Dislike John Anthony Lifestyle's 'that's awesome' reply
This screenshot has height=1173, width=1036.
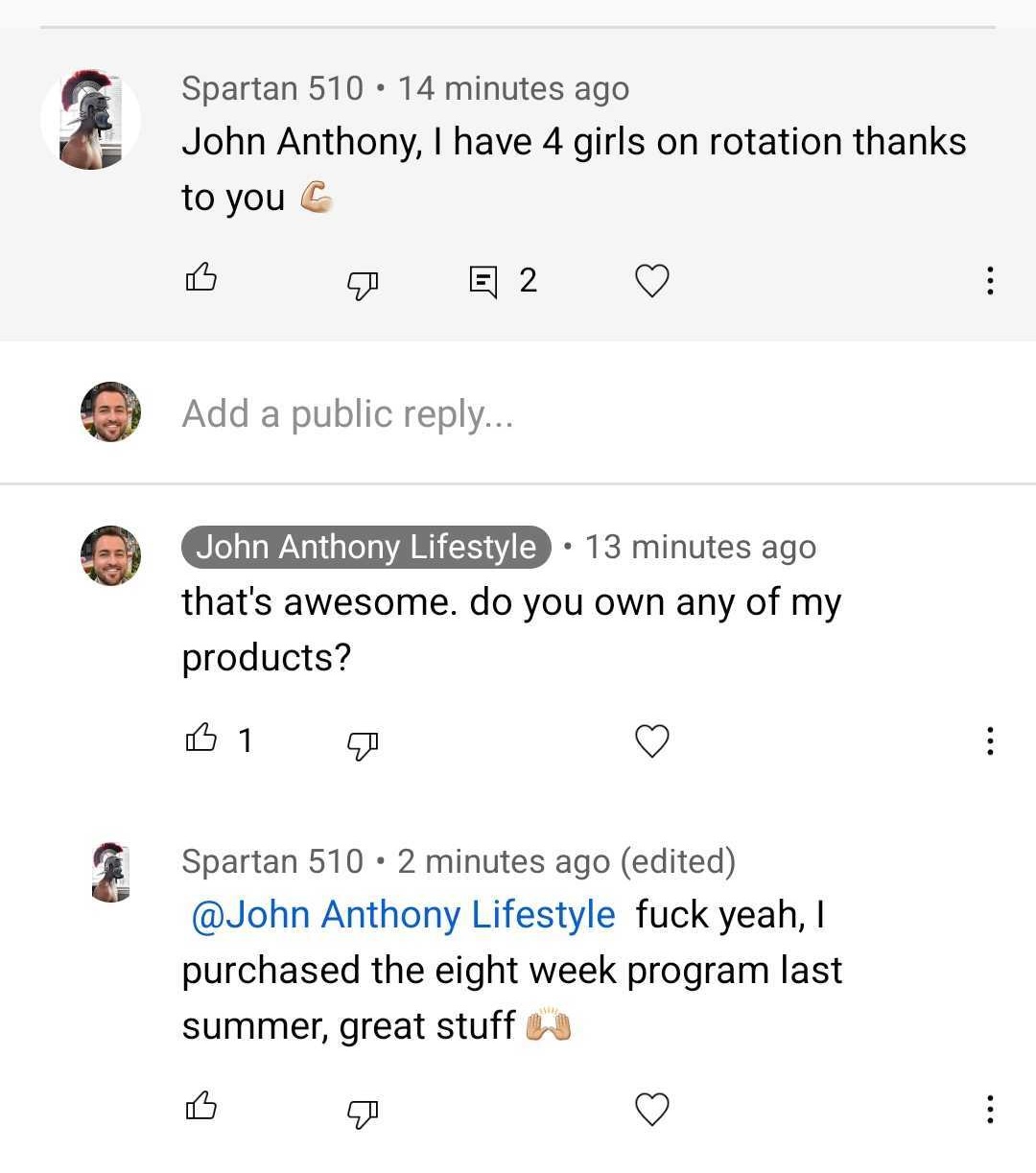click(362, 743)
